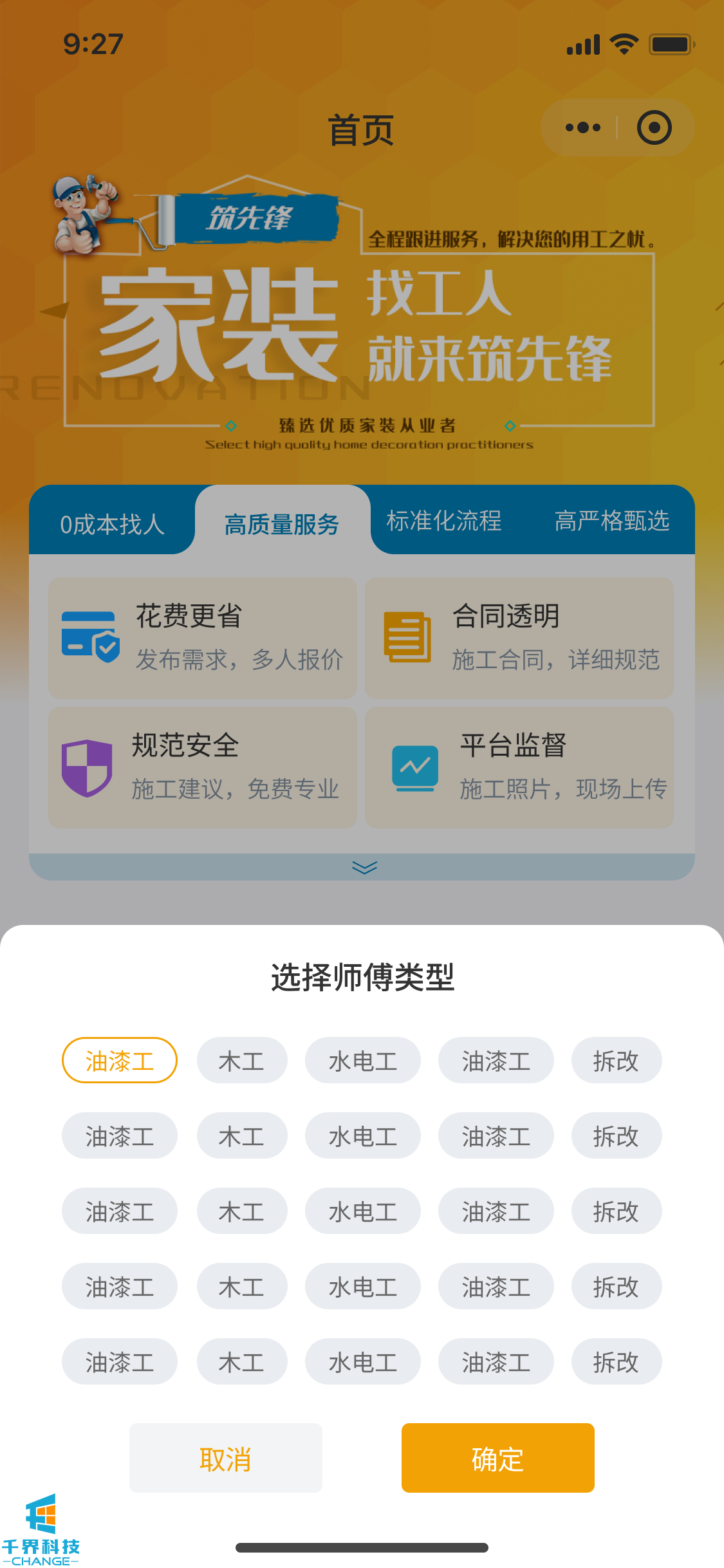The height and width of the screenshot is (1568, 724).
Task: Close the mini program via the circle icon
Action: click(654, 127)
